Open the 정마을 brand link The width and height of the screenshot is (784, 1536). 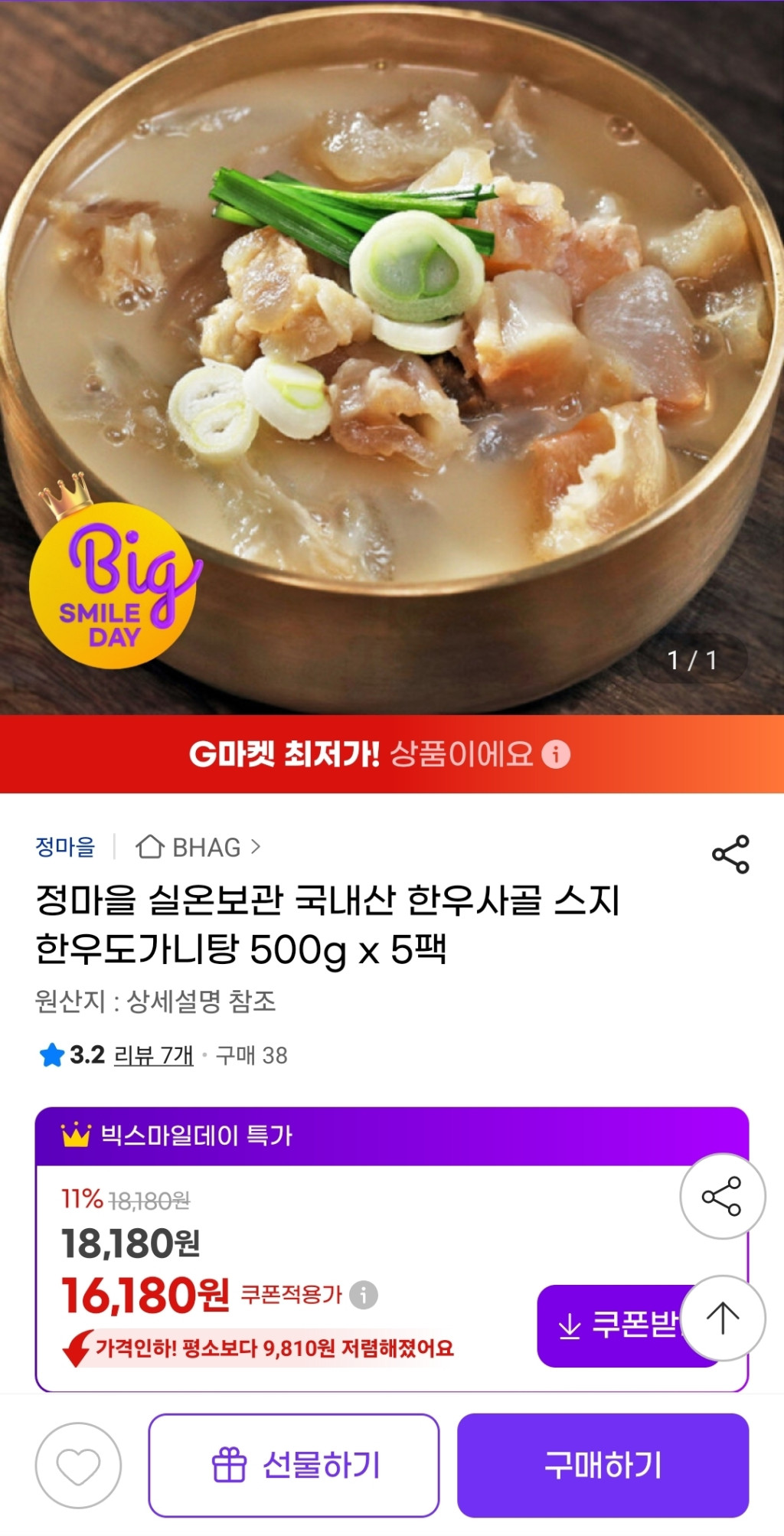click(65, 847)
